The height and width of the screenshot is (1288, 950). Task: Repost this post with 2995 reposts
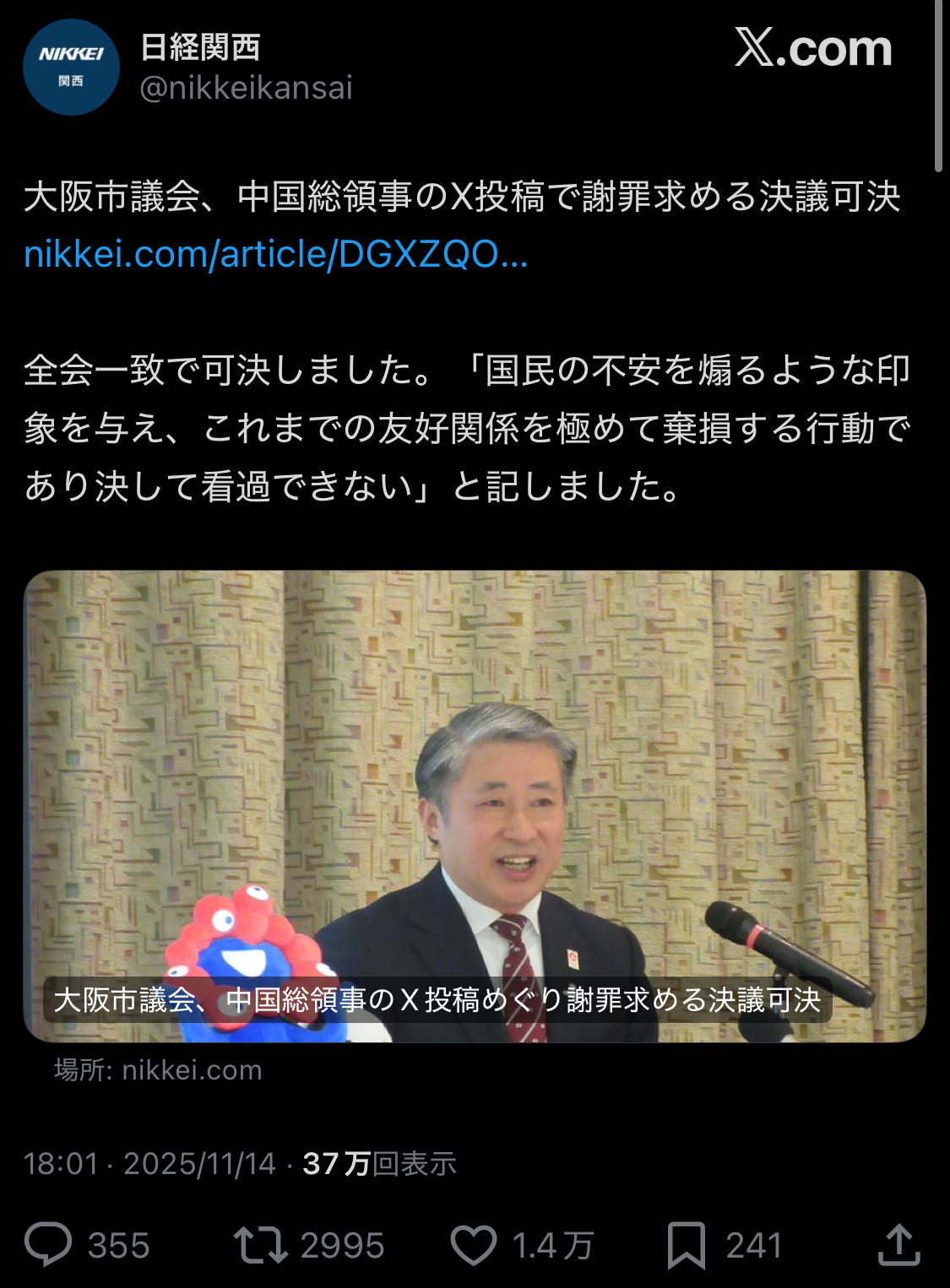click(261, 1245)
